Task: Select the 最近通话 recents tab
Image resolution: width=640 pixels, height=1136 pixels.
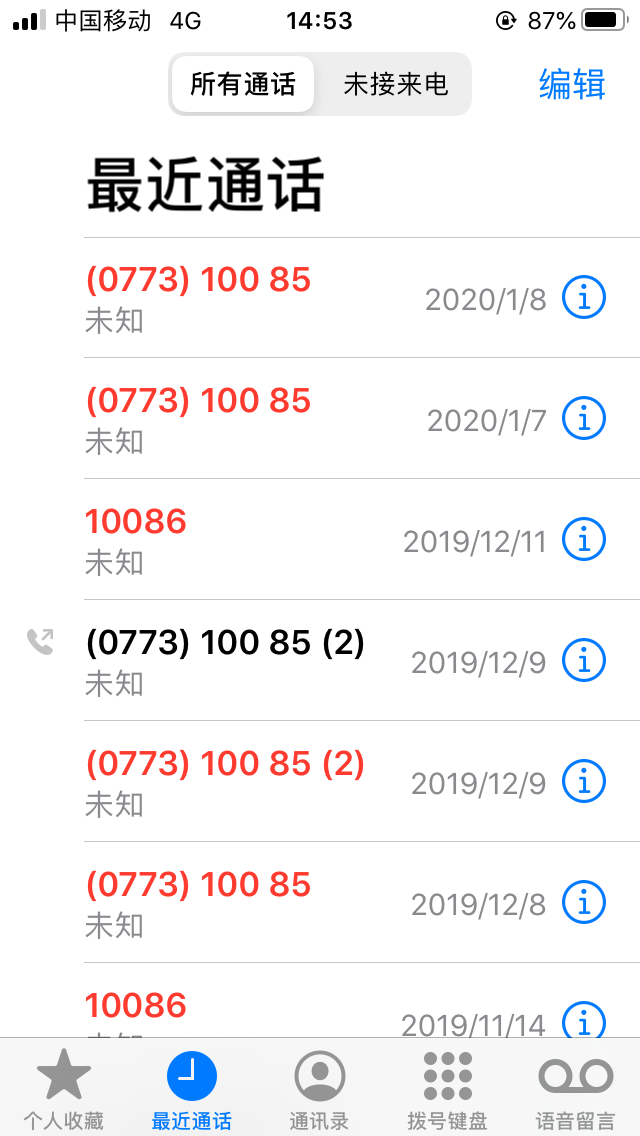Action: point(191,1090)
